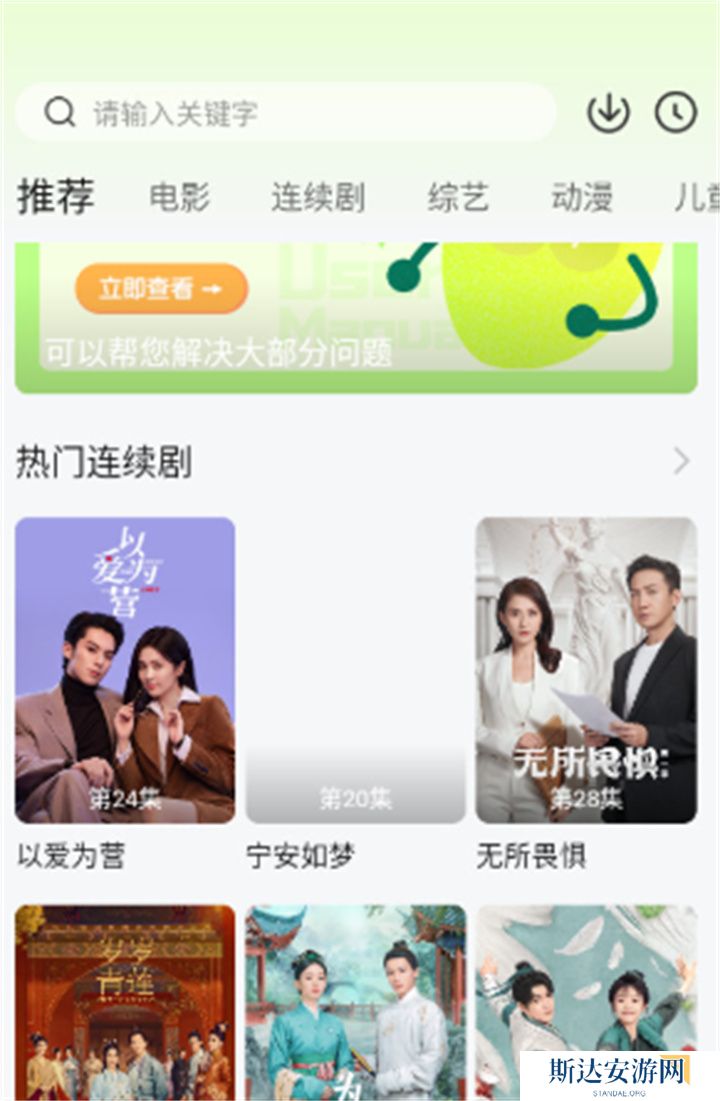Screen dimensions: 720x1101
Task: Tap the 立即查看 banner button
Action: pyautogui.click(x=161, y=289)
